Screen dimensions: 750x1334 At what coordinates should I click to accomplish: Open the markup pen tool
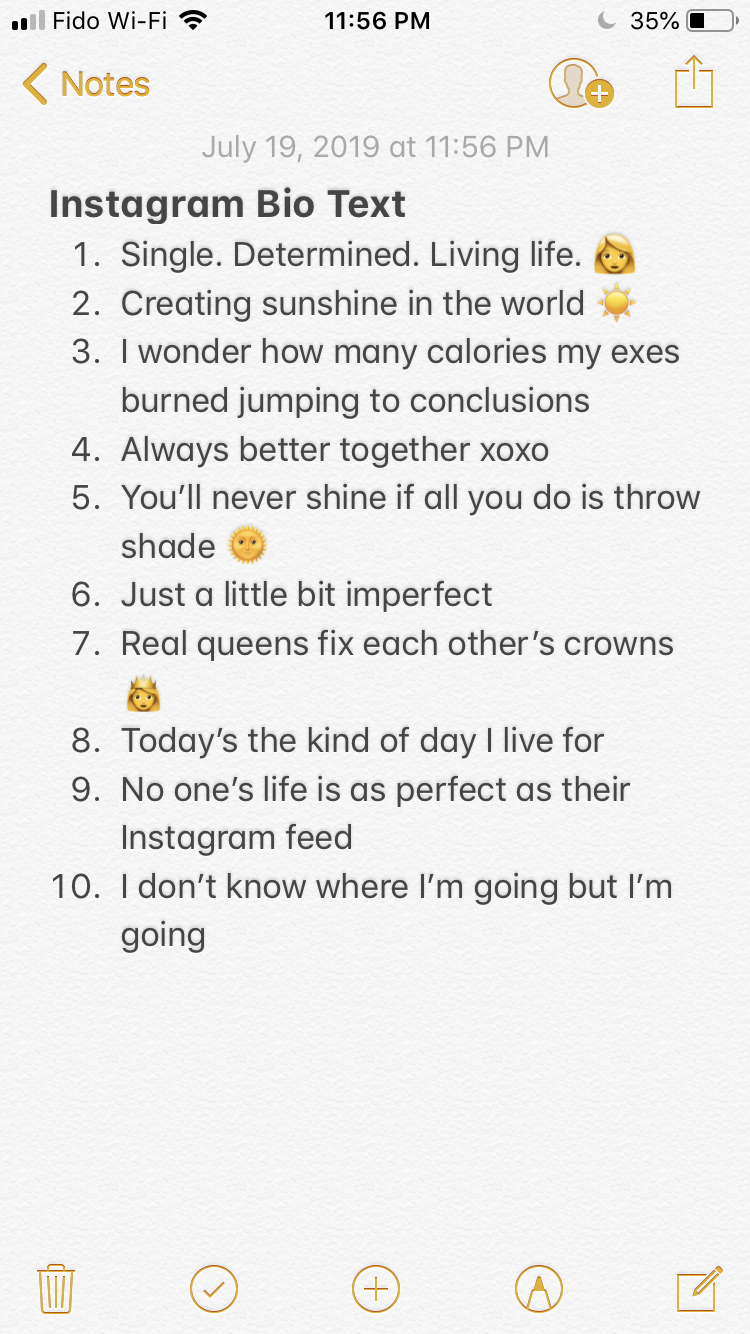pyautogui.click(x=538, y=1288)
